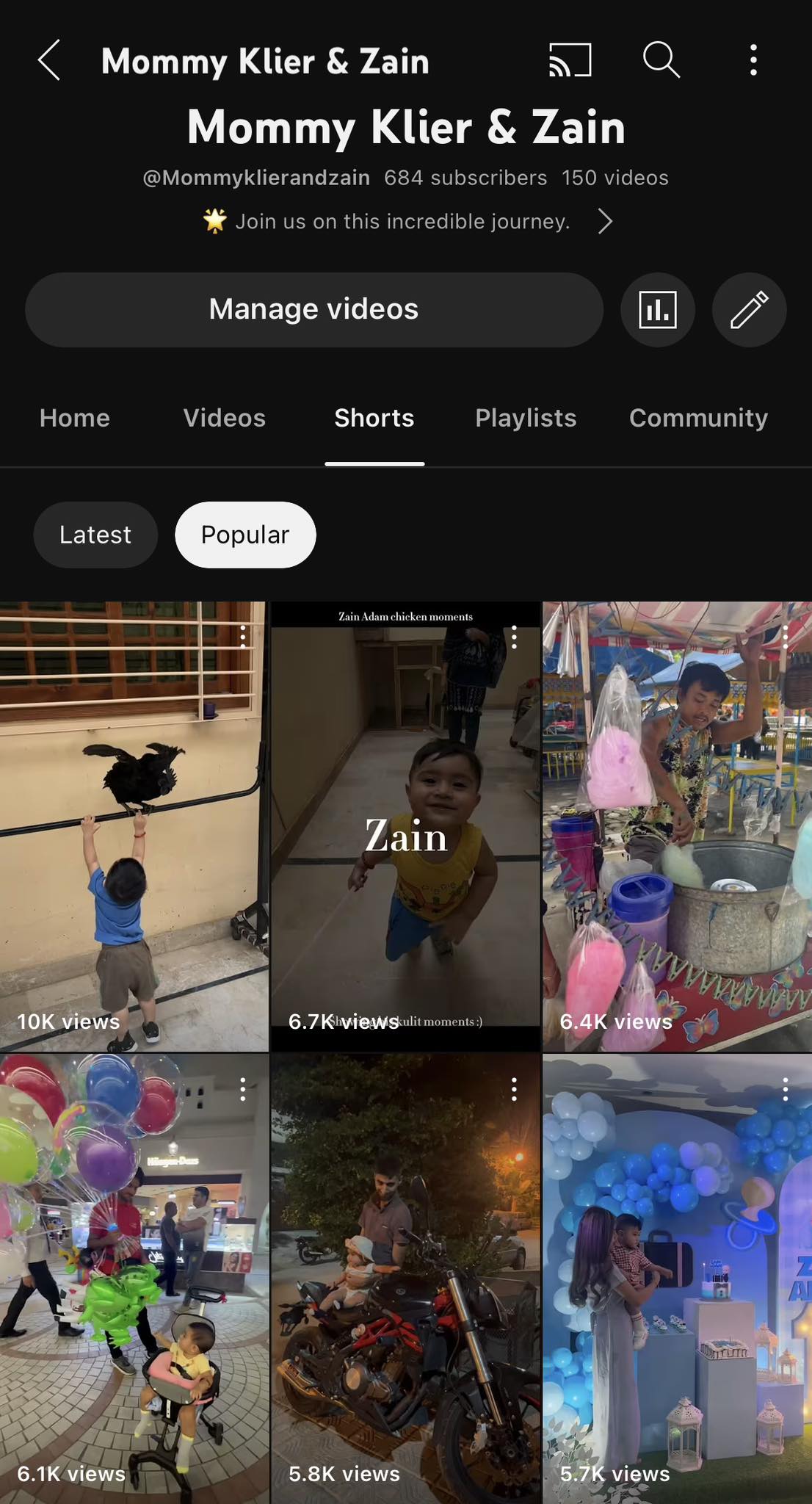812x1504 pixels.
Task: Open channel search magnifier
Action: (x=661, y=60)
